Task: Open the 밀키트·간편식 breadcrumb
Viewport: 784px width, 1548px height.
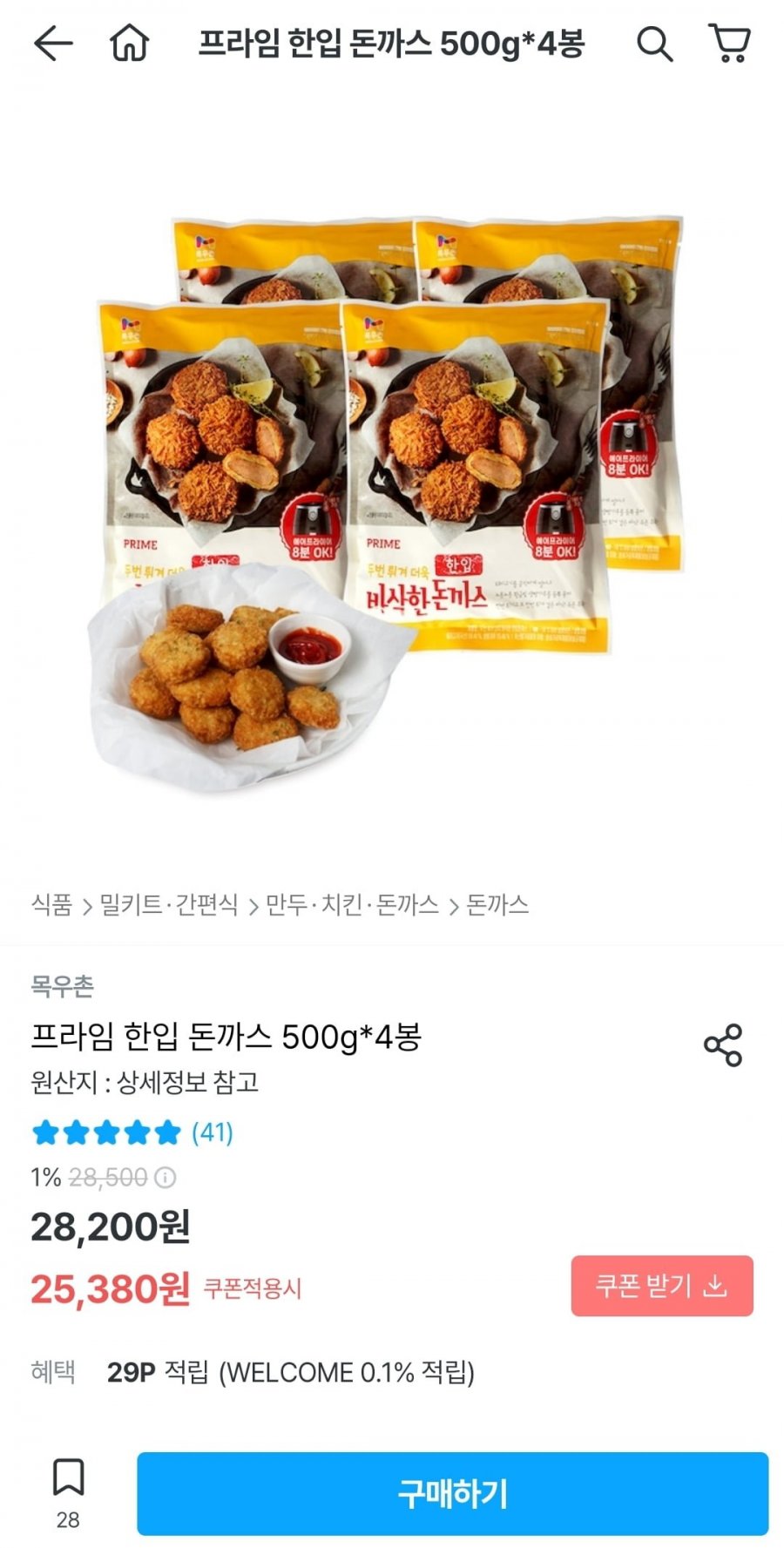Action: pos(168,905)
